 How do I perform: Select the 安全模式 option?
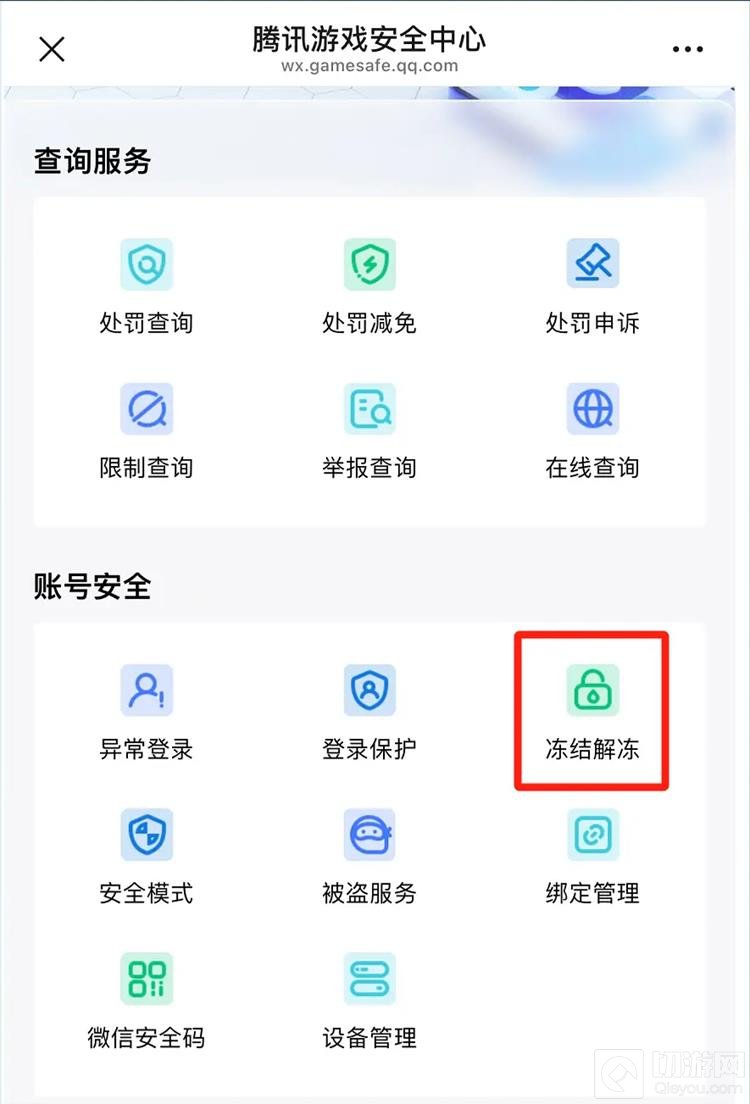pyautogui.click(x=146, y=856)
